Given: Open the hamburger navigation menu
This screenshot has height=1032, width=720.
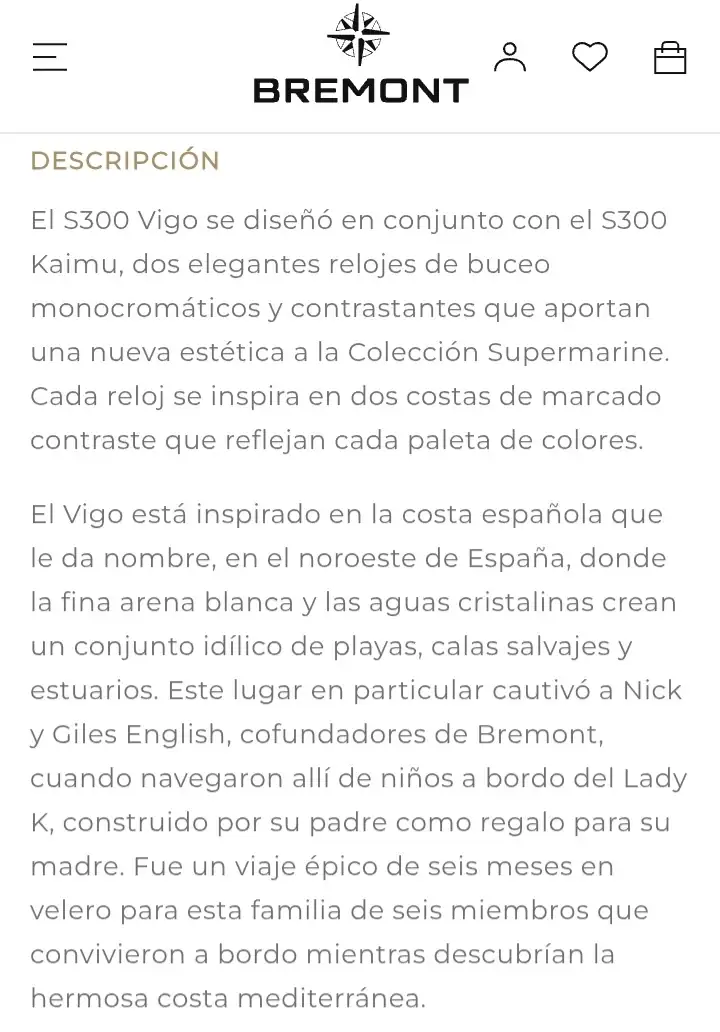Looking at the screenshot, I should (49, 57).
